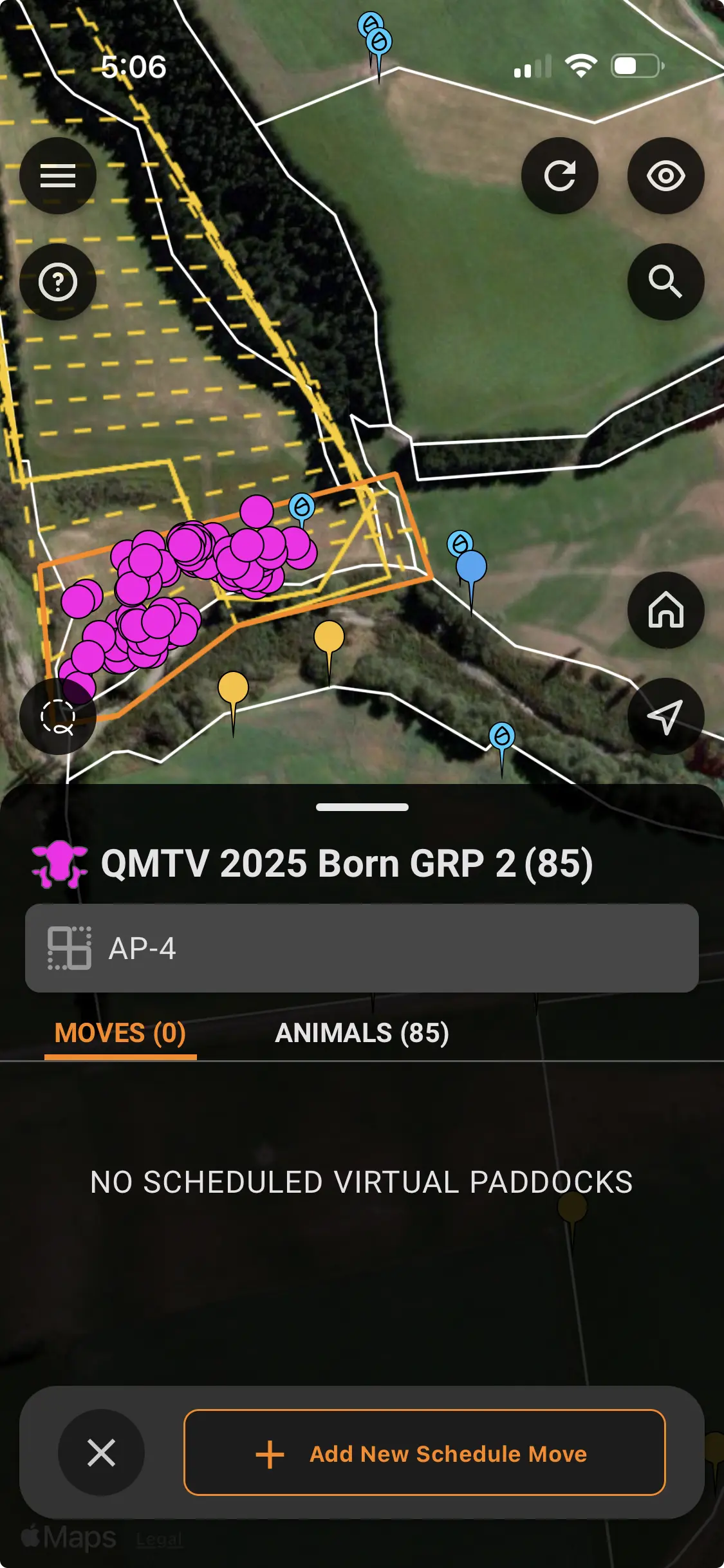Select the MOVES (0) tab
This screenshot has width=724, height=1568.
pos(120,1033)
